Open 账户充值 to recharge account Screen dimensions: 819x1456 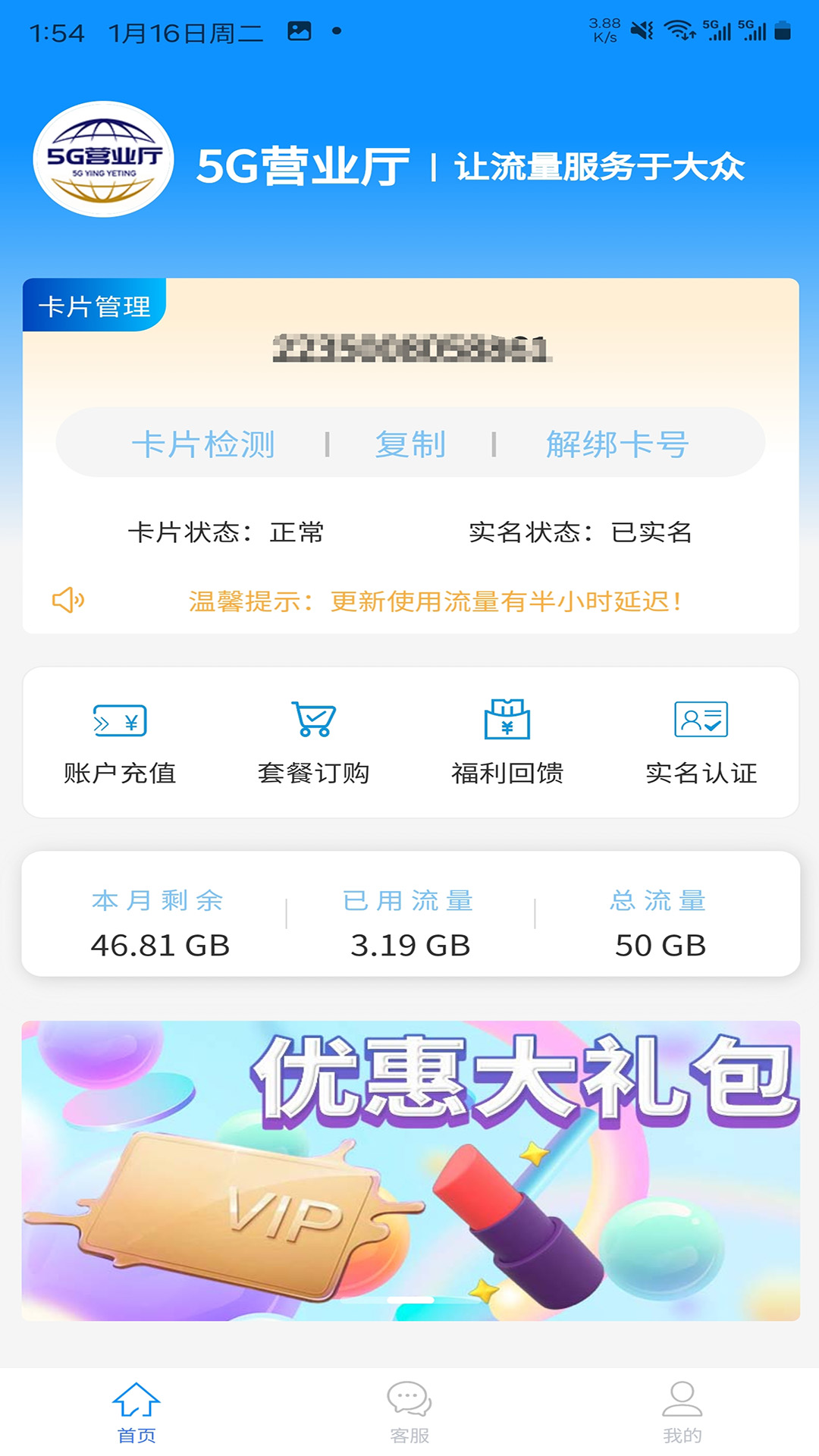point(120,742)
